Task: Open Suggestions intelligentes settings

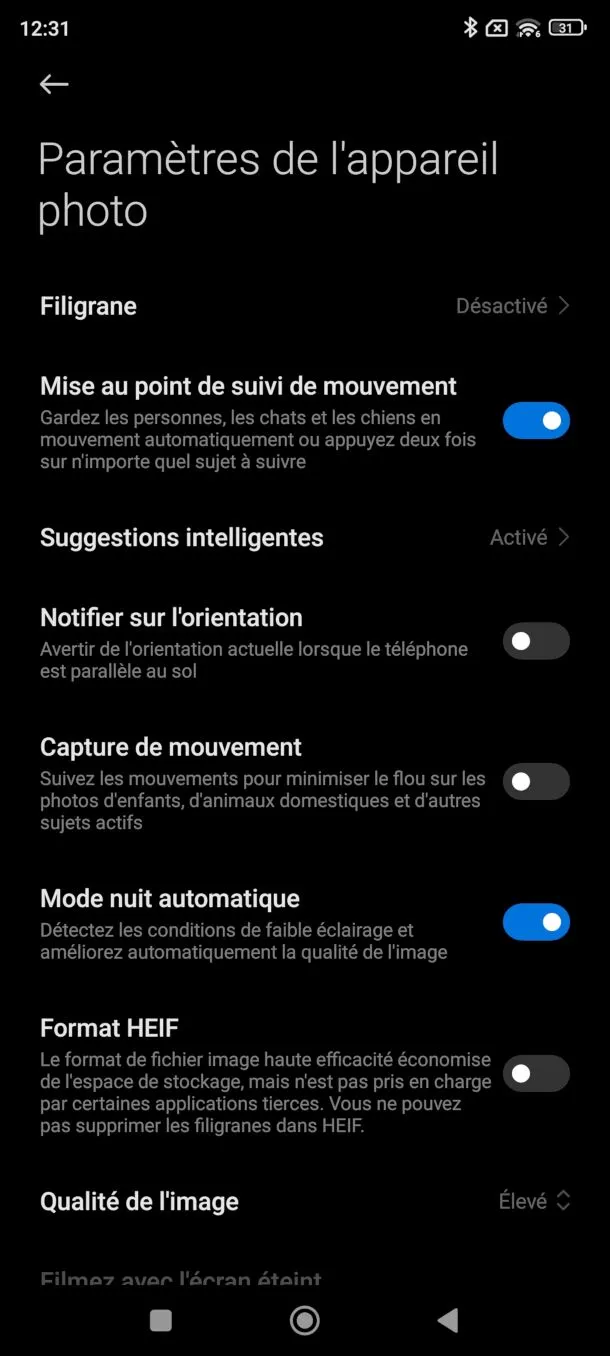Action: coord(304,538)
